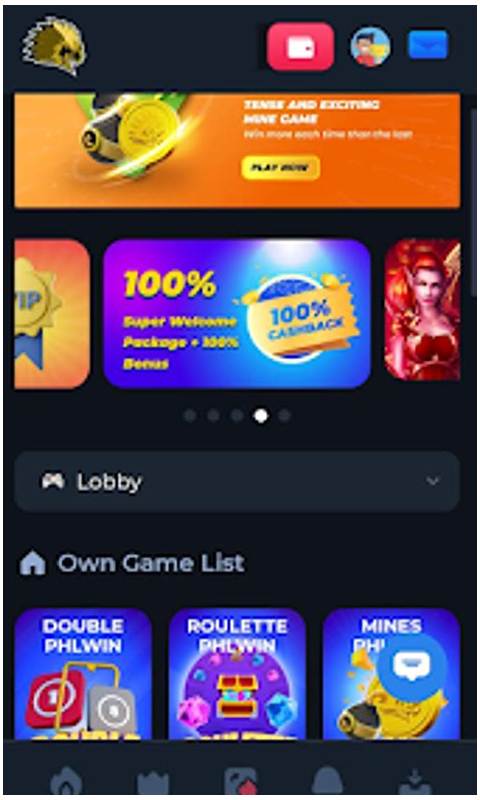Open the 100% Super Welcome Package banner

point(237,314)
